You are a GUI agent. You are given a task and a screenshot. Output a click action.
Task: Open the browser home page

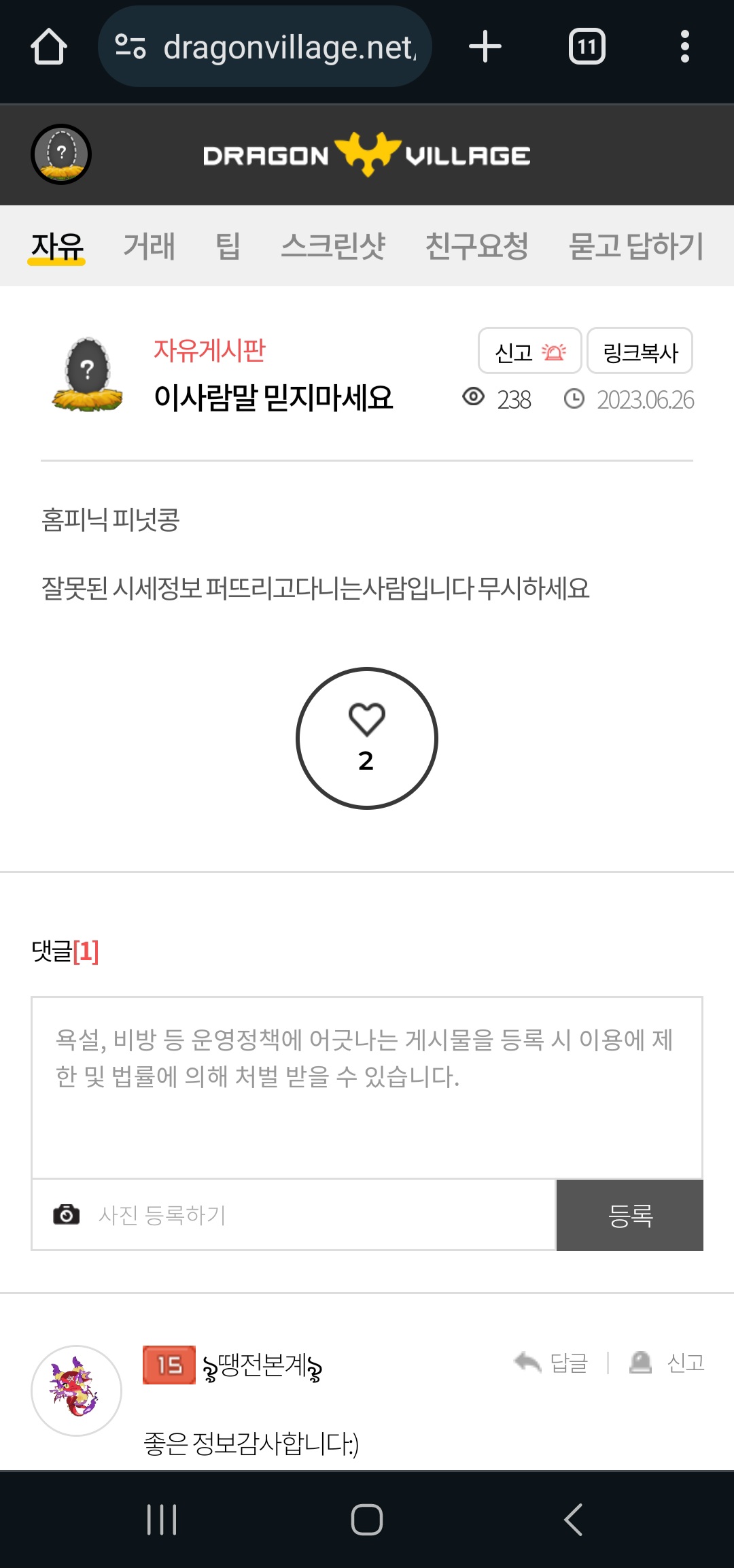(48, 47)
